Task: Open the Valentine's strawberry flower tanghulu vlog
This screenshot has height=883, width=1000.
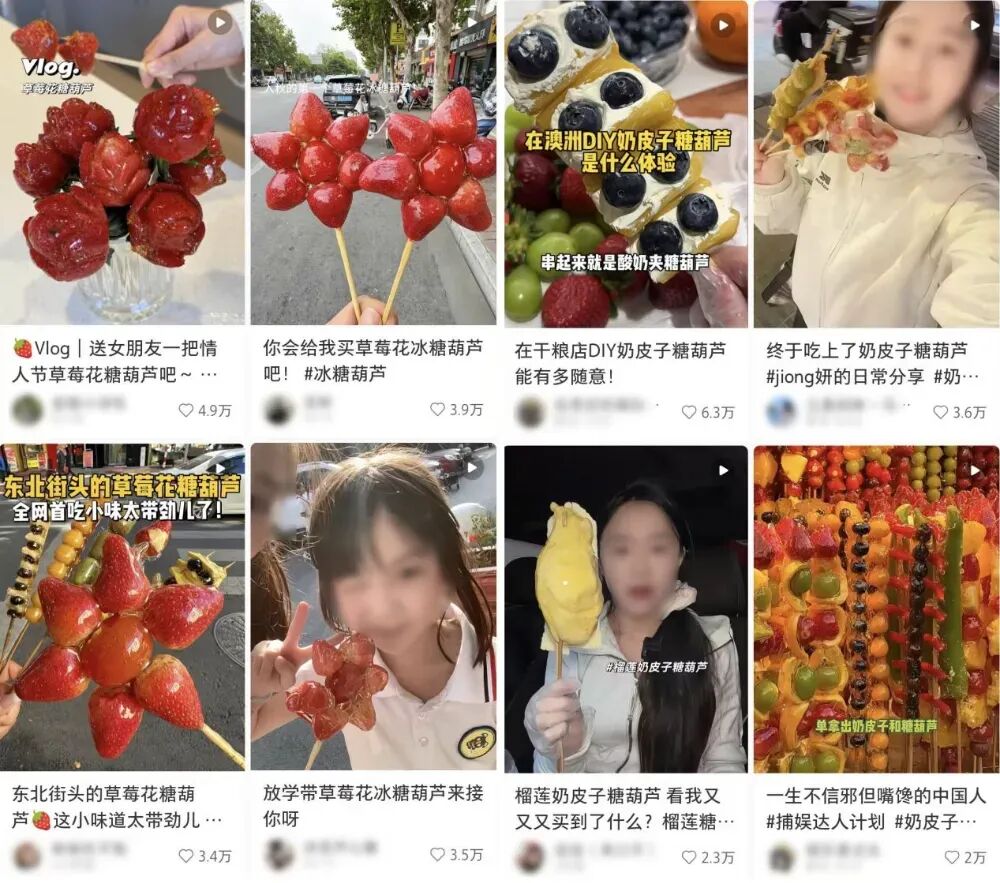Action: pos(123,165)
